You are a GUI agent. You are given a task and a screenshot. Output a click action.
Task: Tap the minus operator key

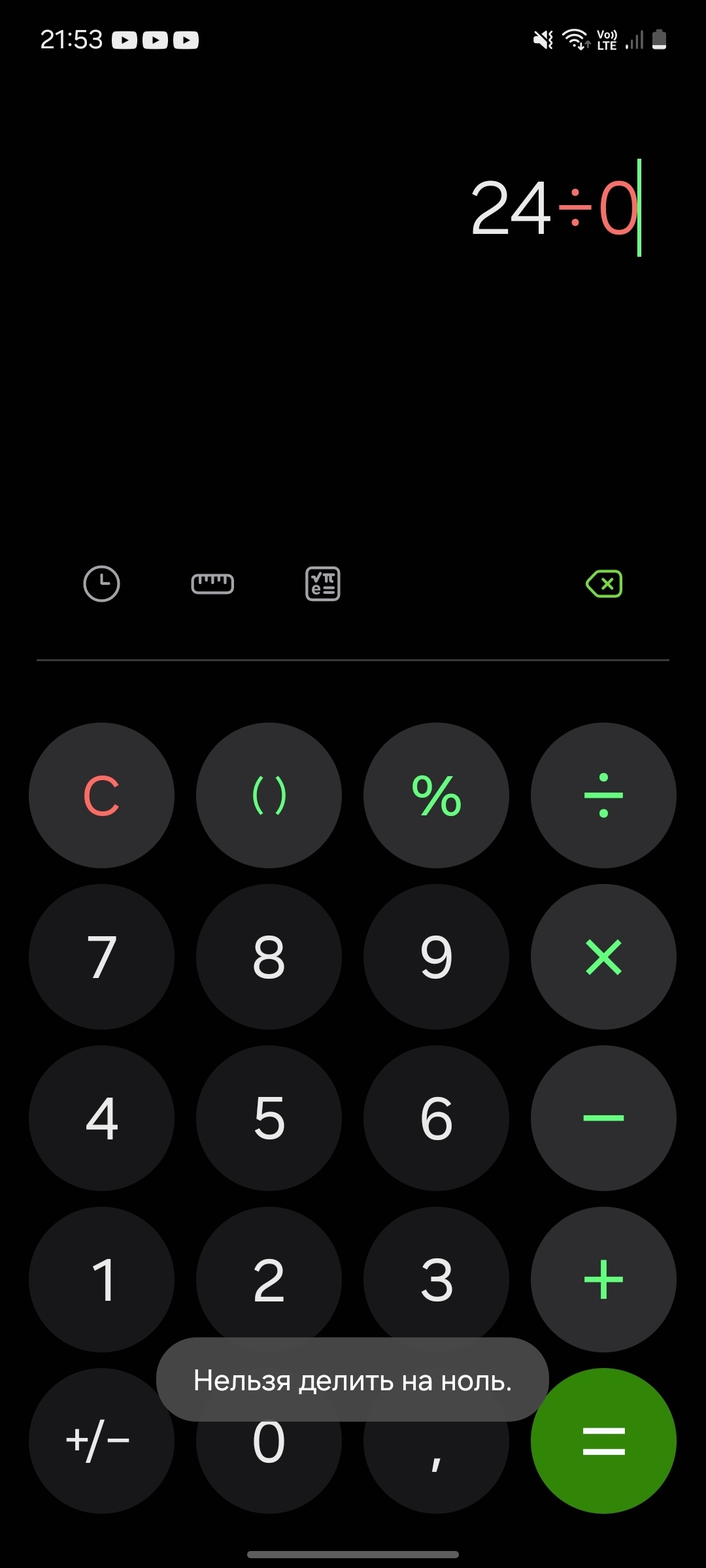[x=603, y=1118]
